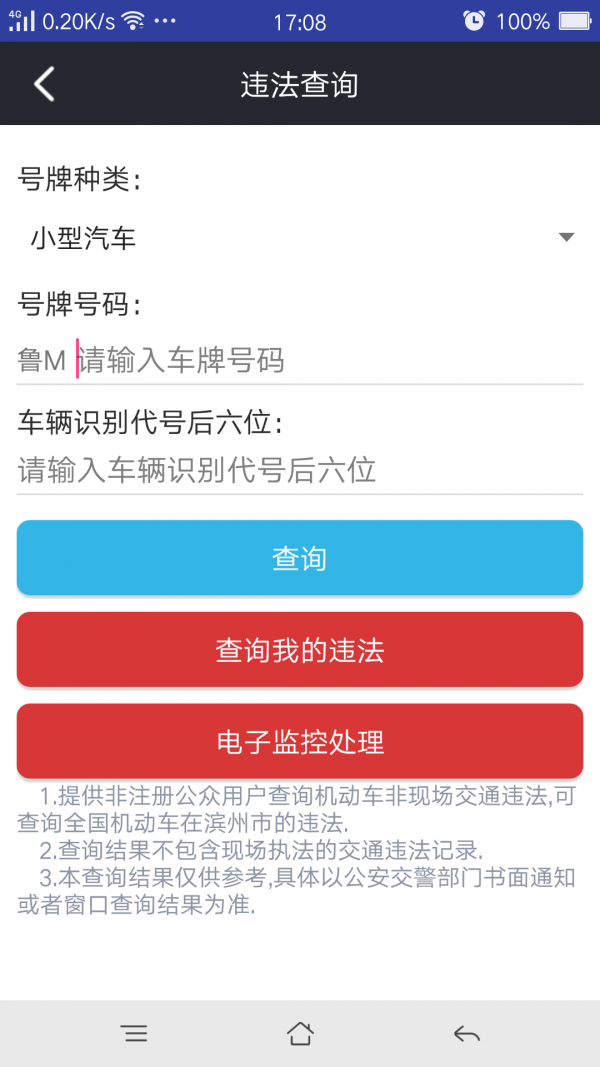Tap the blue 查询 button
This screenshot has width=600, height=1067.
[300, 558]
